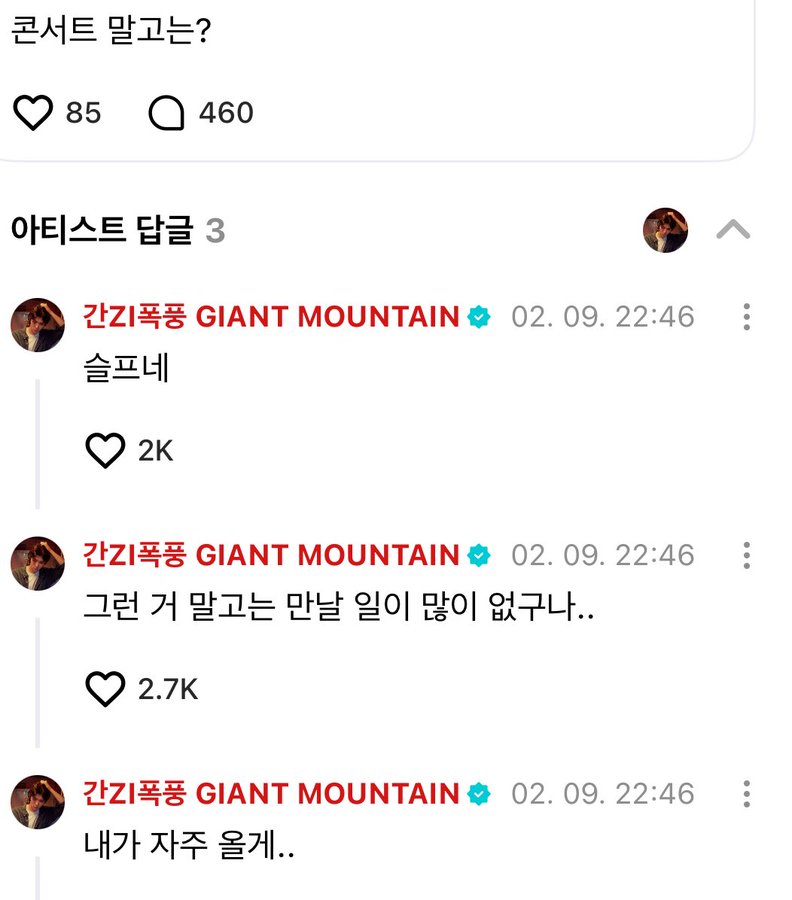The image size is (792, 900).
Task: Open overflow menu on the 슬프네 reply
Action: coord(746,317)
